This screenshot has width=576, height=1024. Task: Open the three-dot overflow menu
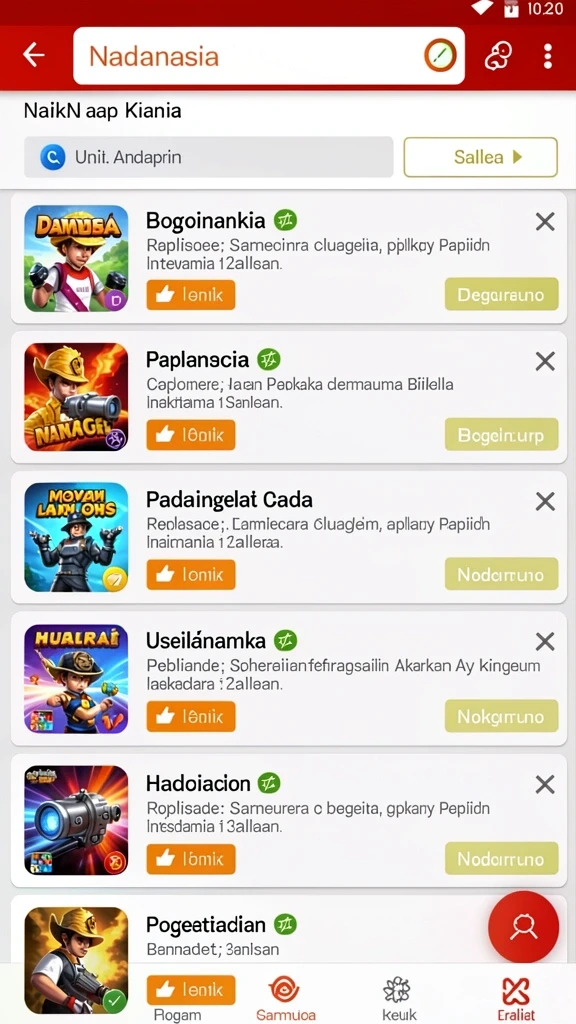pyautogui.click(x=547, y=56)
